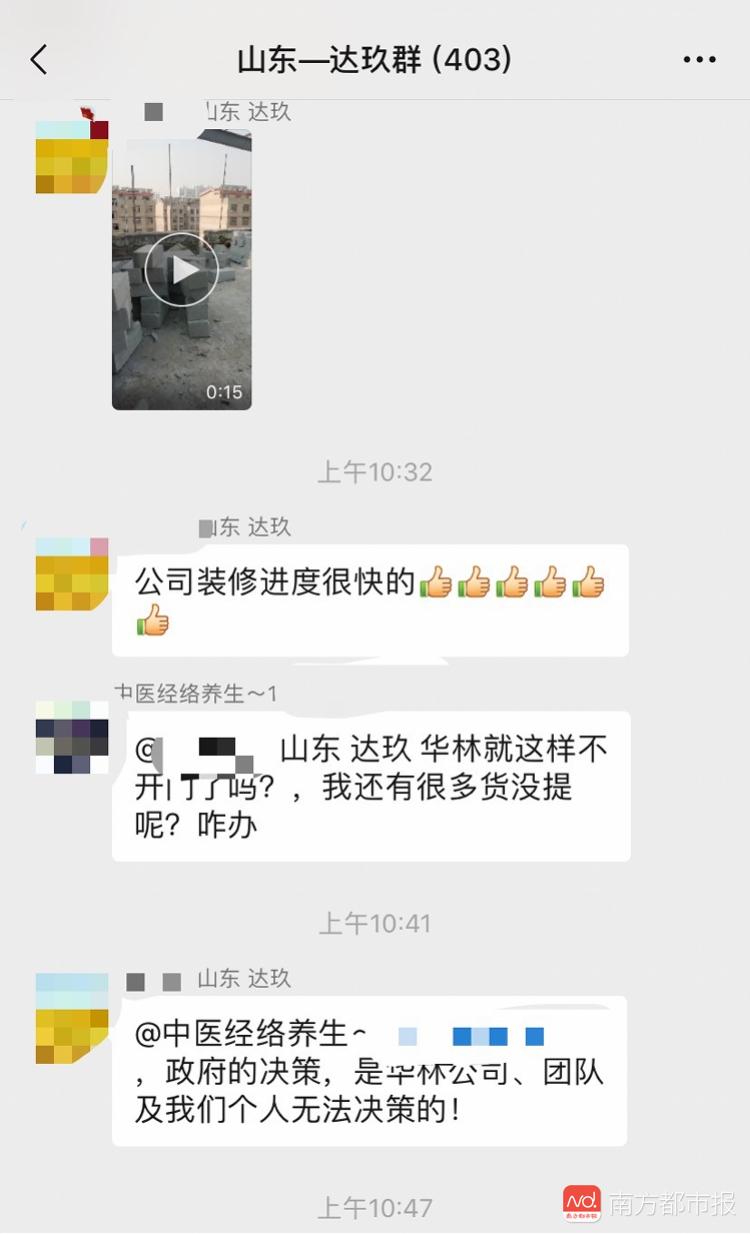
Task: Play the 0:15 video message
Action: (x=181, y=269)
